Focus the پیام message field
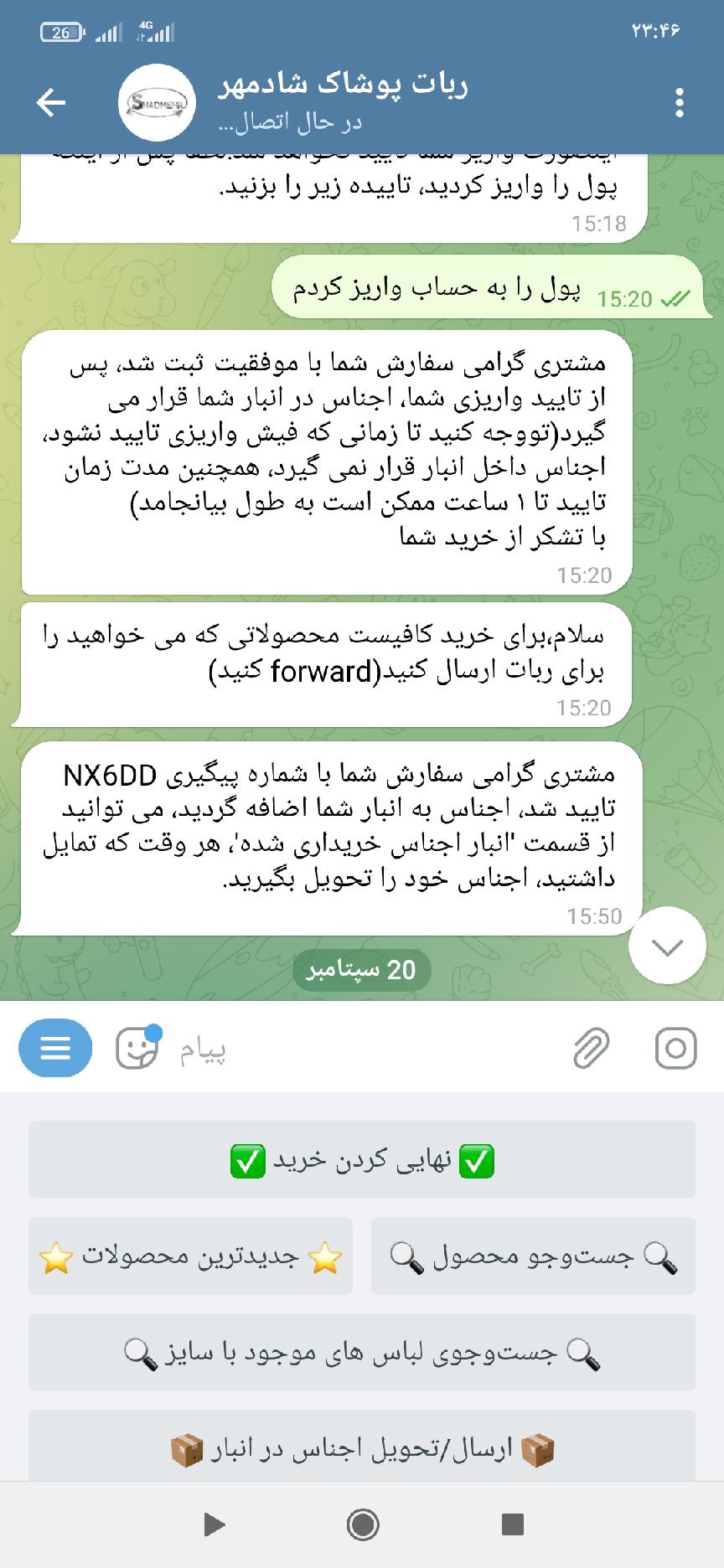 [369, 1049]
